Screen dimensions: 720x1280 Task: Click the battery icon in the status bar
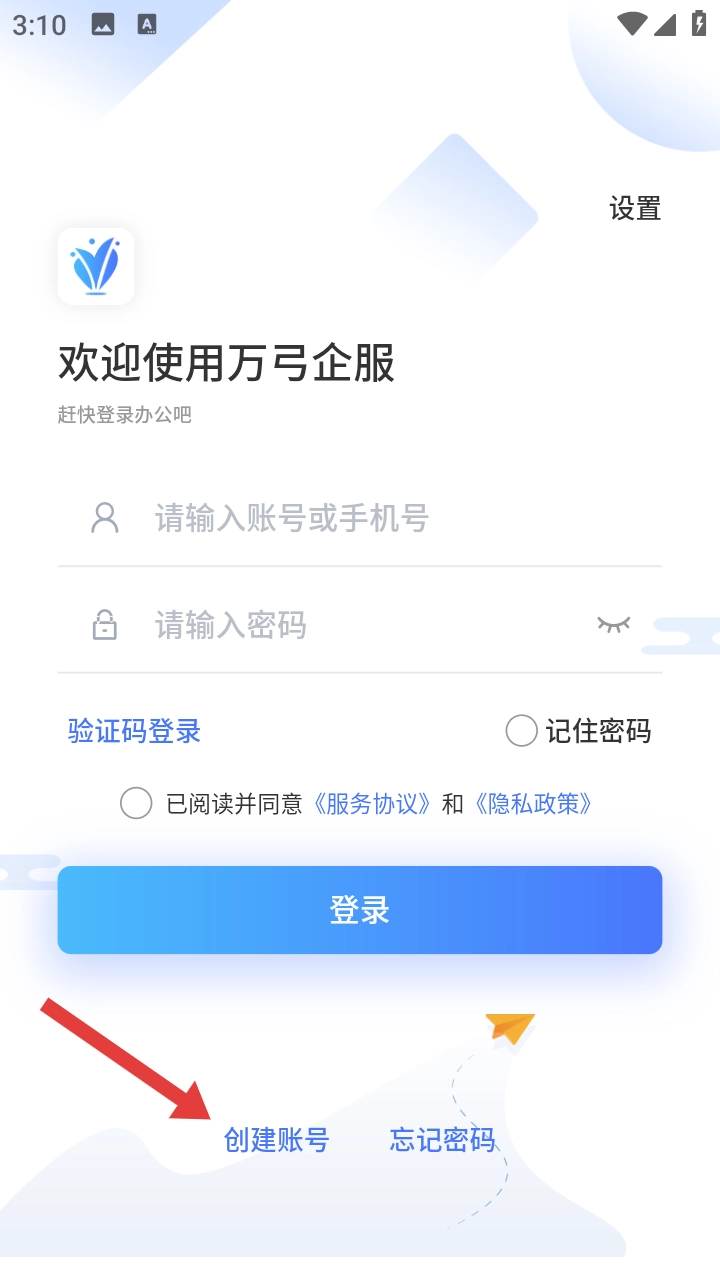[699, 23]
